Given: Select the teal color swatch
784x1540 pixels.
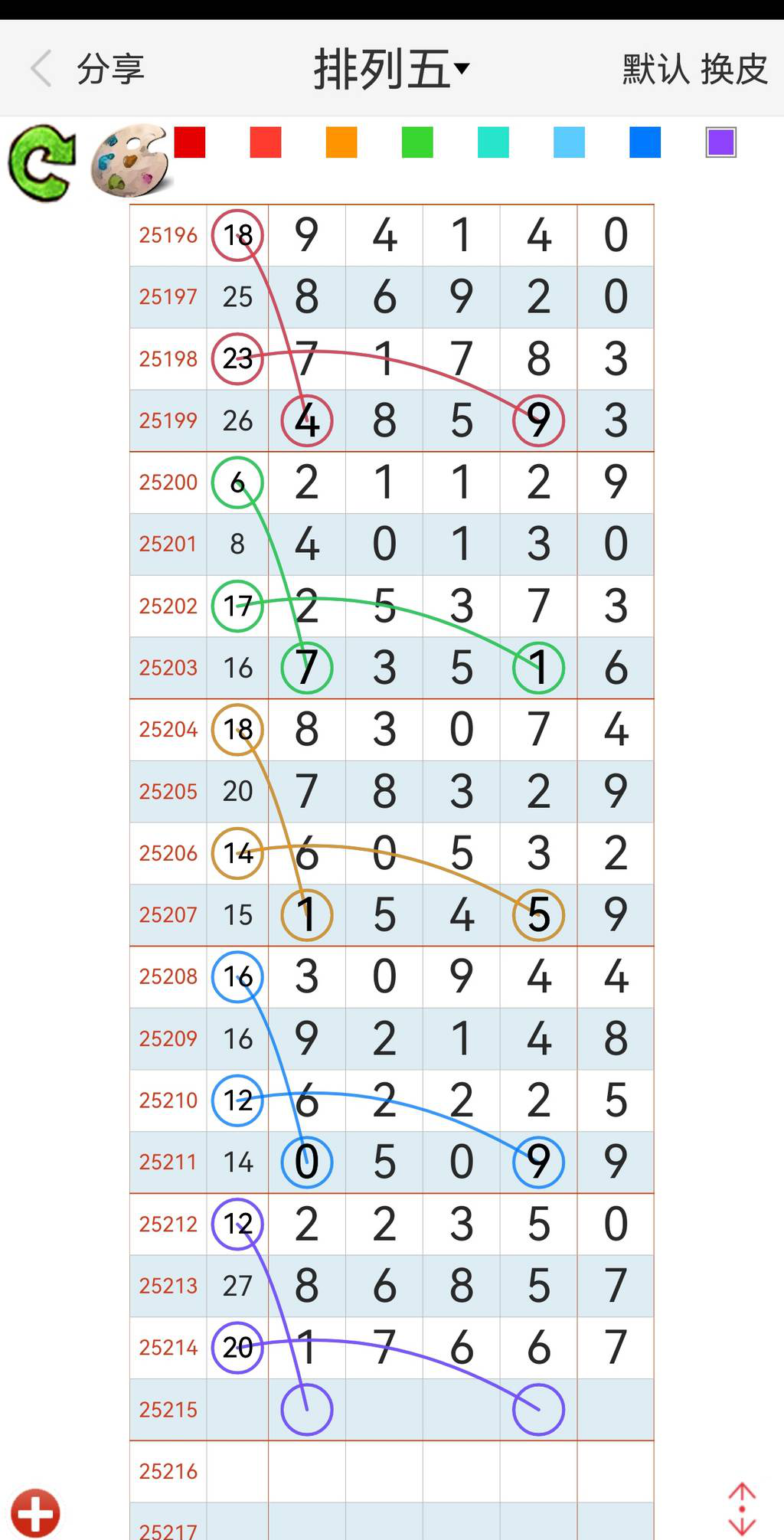Looking at the screenshot, I should click(493, 142).
